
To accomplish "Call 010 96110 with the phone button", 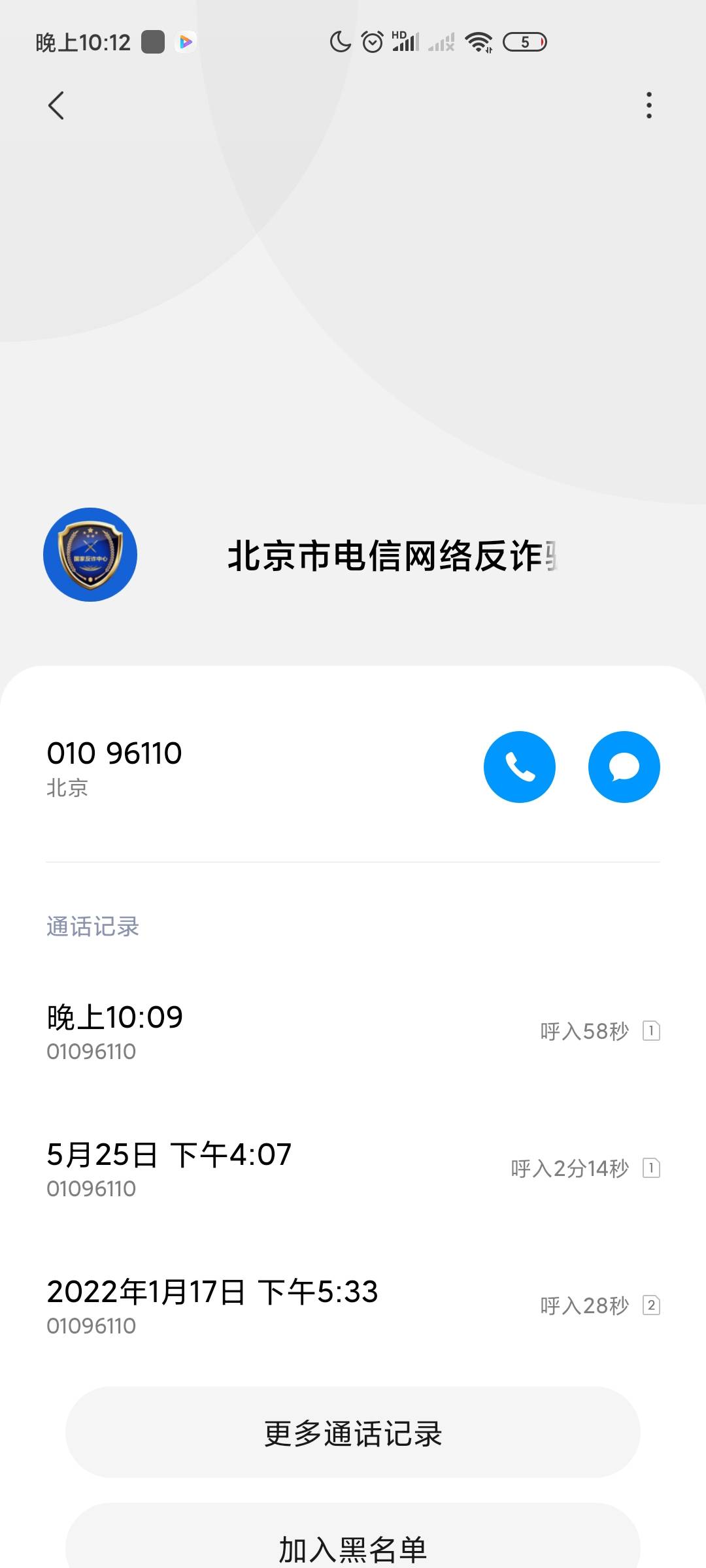I will point(520,766).
